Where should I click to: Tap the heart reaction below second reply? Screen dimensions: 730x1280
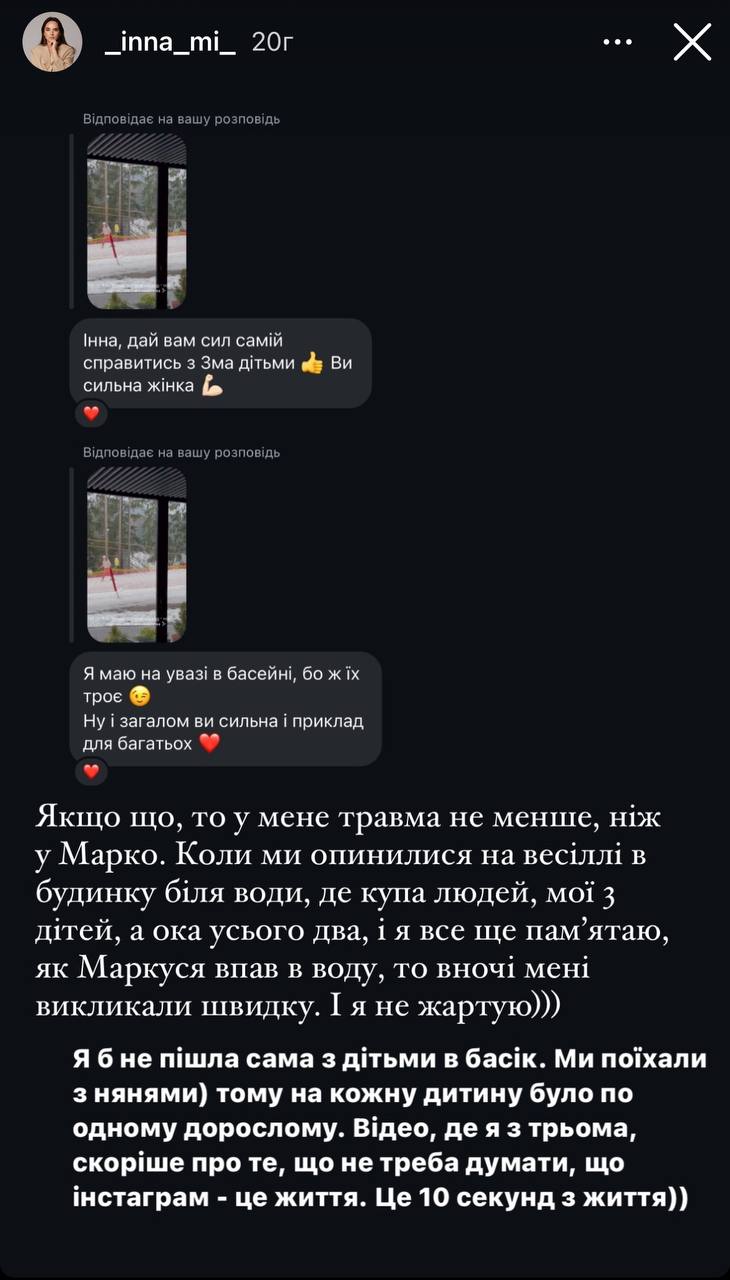click(x=91, y=772)
